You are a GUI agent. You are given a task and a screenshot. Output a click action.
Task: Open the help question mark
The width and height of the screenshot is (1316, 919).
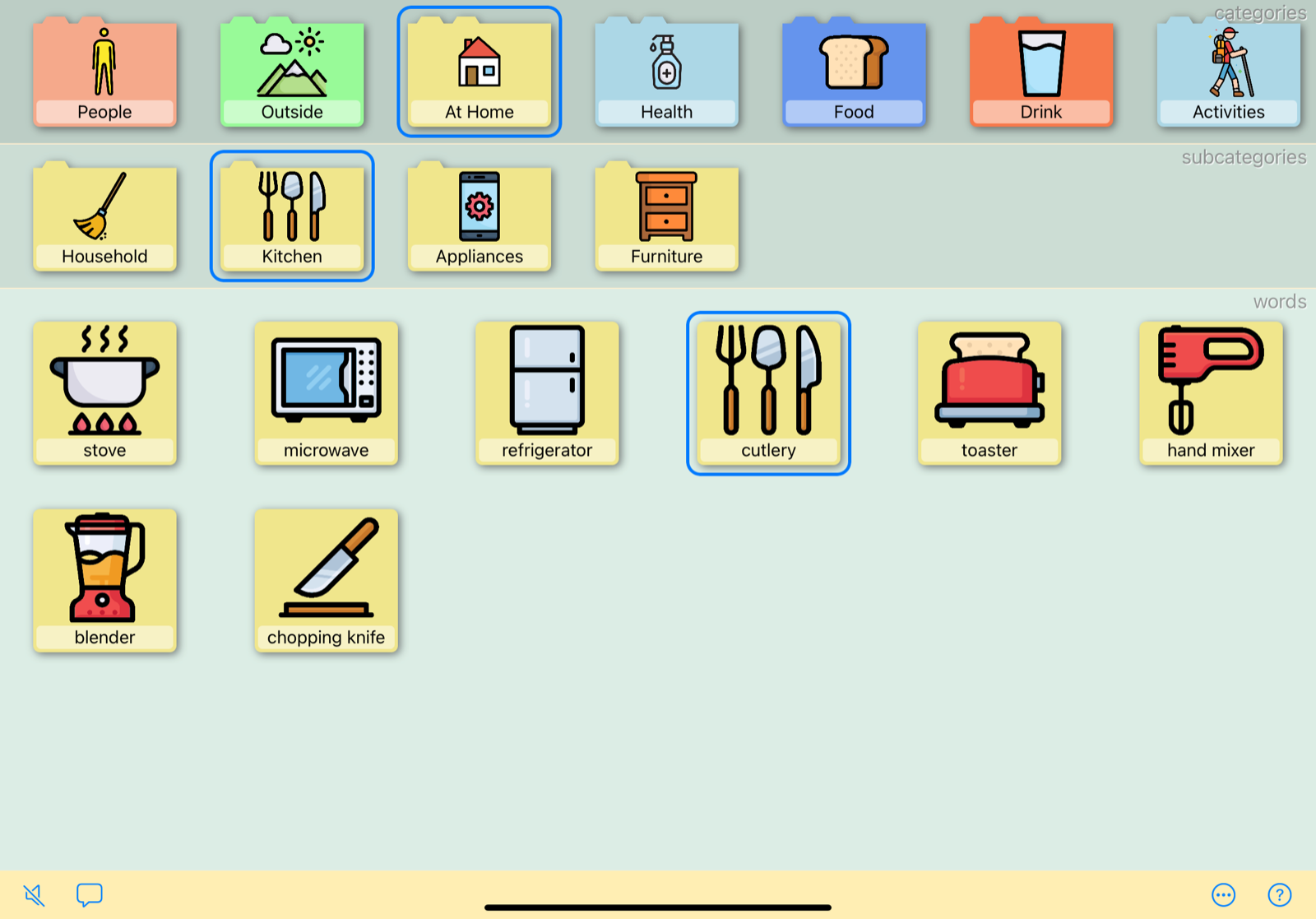pyautogui.click(x=1279, y=894)
